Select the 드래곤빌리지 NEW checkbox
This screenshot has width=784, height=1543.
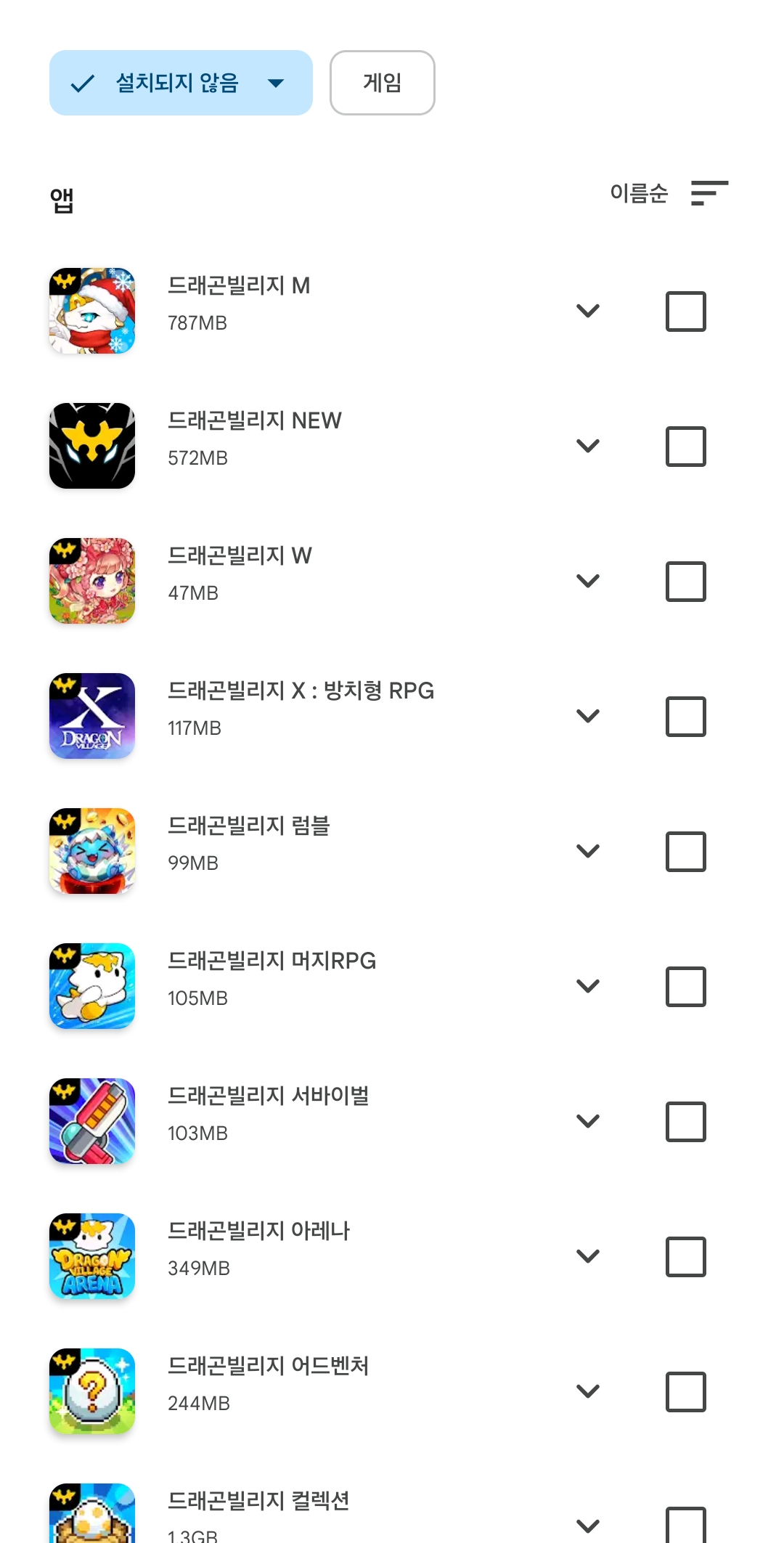(685, 447)
